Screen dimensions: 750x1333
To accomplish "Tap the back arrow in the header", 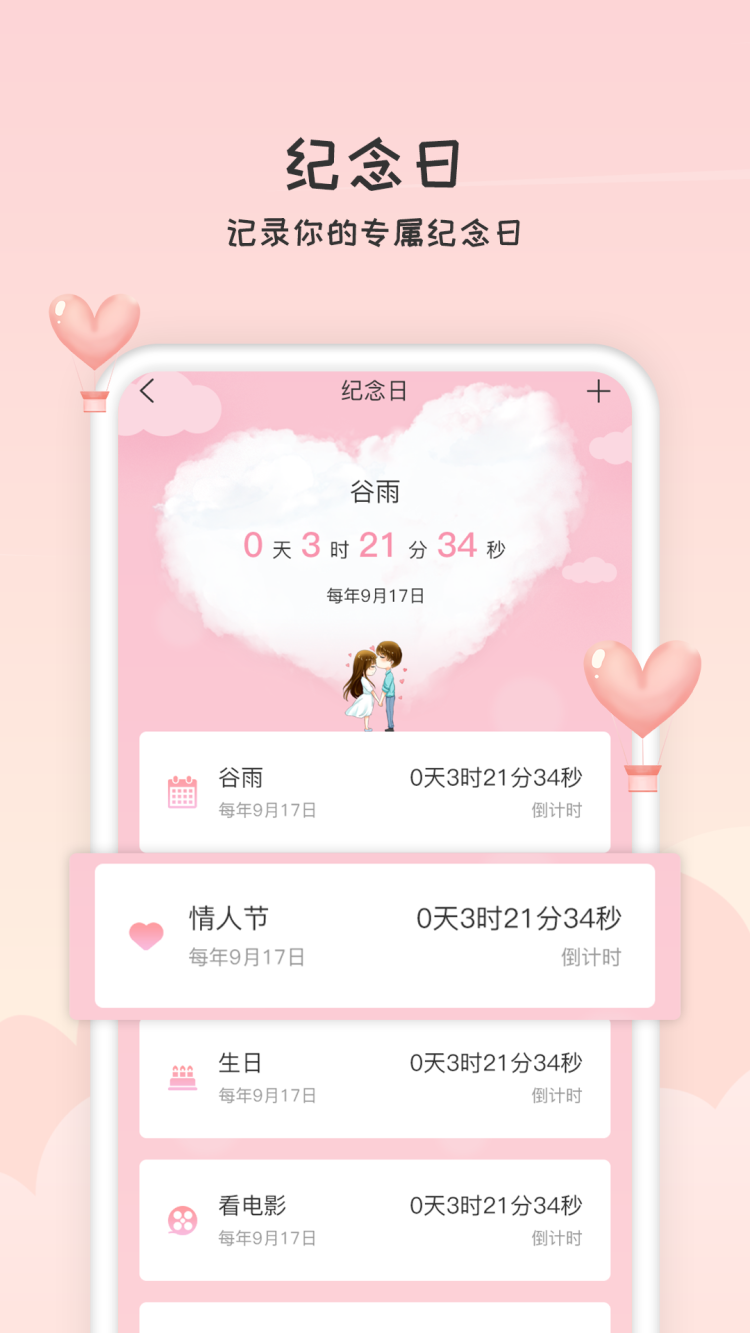I will click(x=147, y=391).
